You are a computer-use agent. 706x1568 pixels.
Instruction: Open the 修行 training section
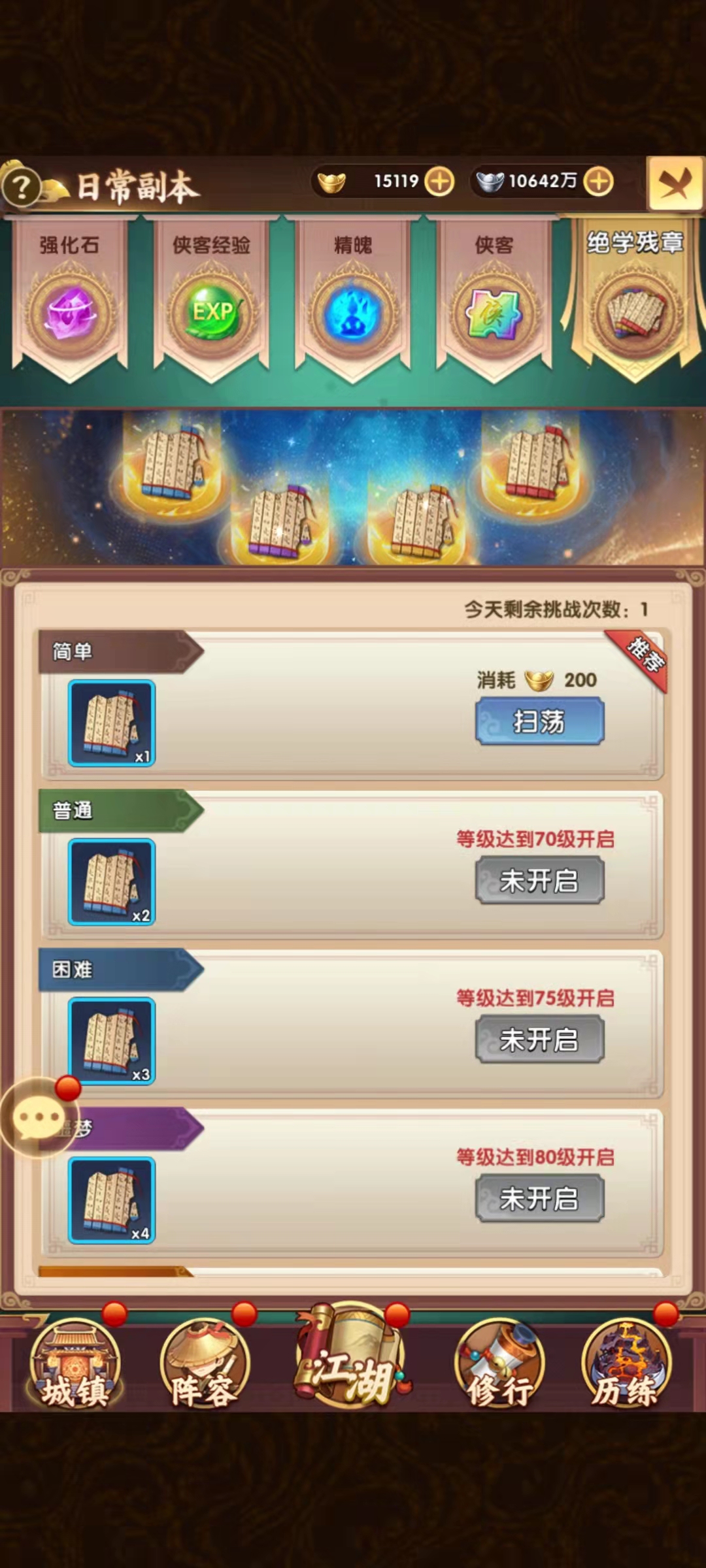tap(499, 1364)
